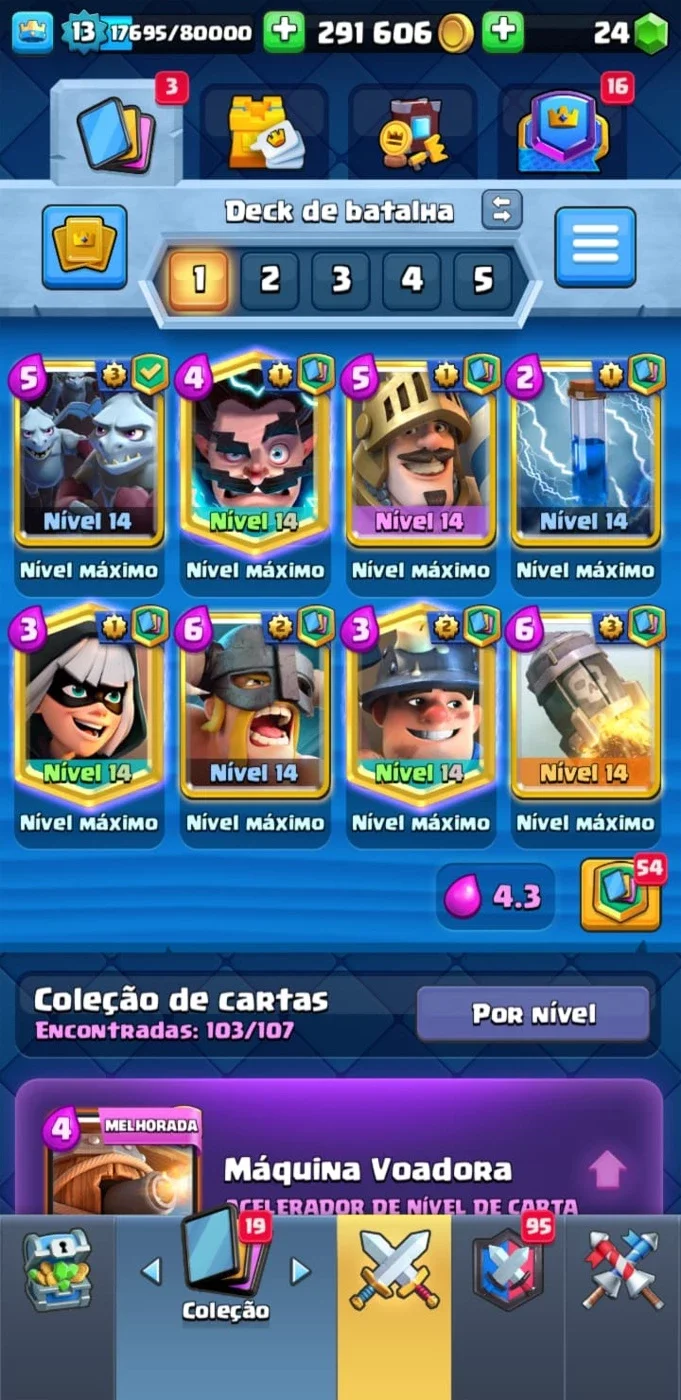681x1400 pixels.
Task: Go to the shop chest tab
Action: pyautogui.click(x=57, y=1269)
